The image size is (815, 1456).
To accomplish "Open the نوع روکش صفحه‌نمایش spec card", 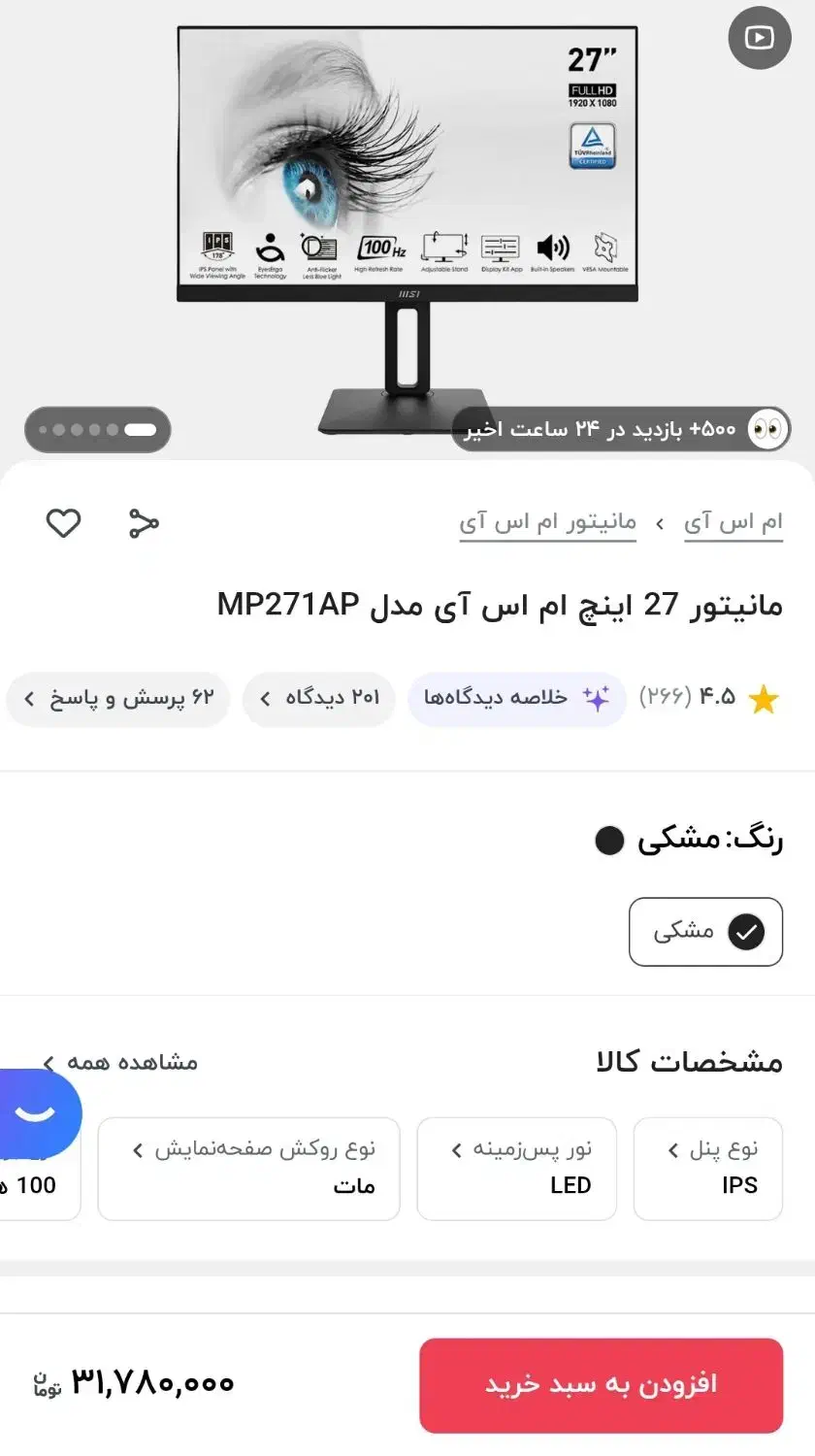I will (249, 1168).
